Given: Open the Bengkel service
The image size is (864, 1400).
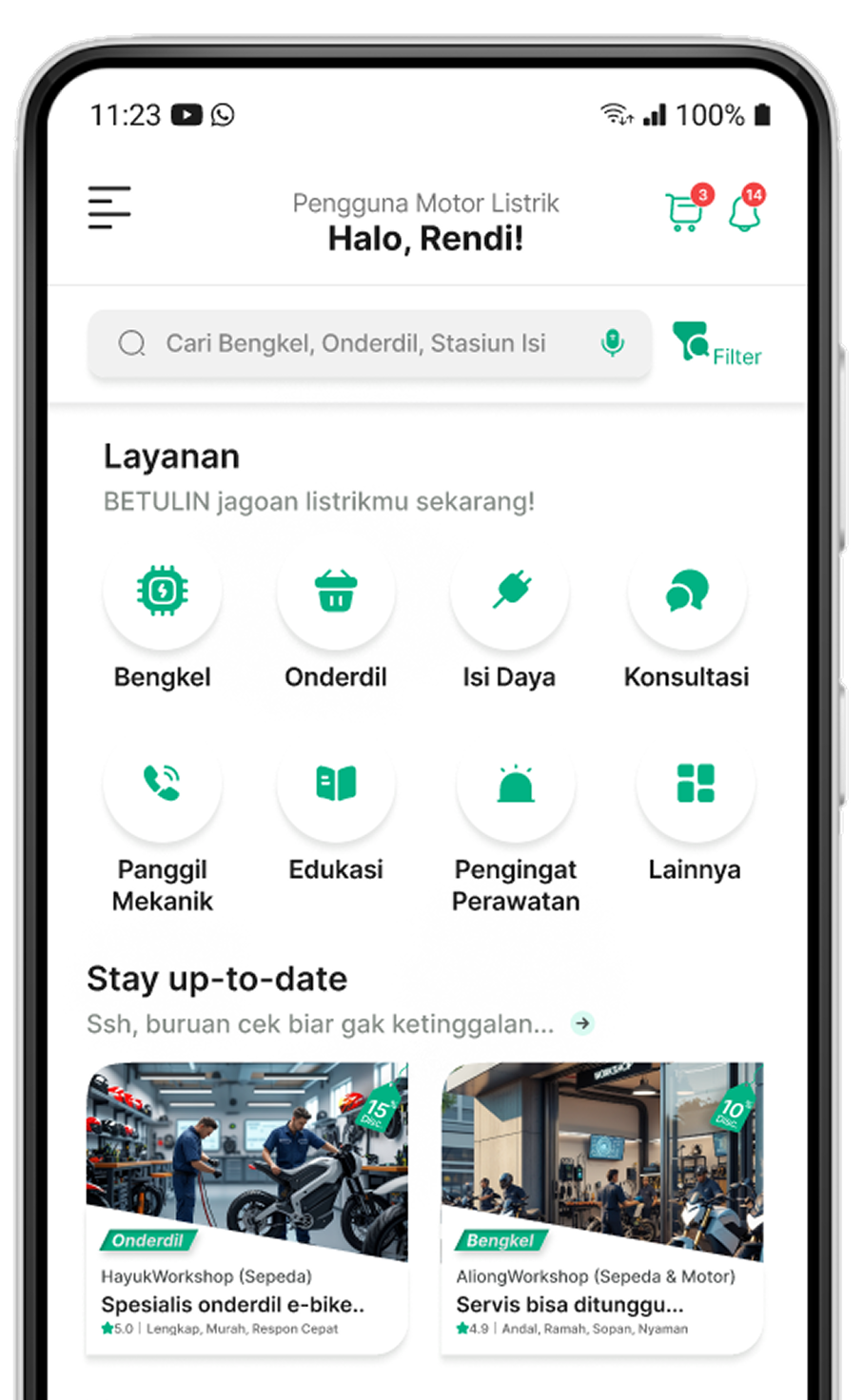Looking at the screenshot, I should point(163,593).
